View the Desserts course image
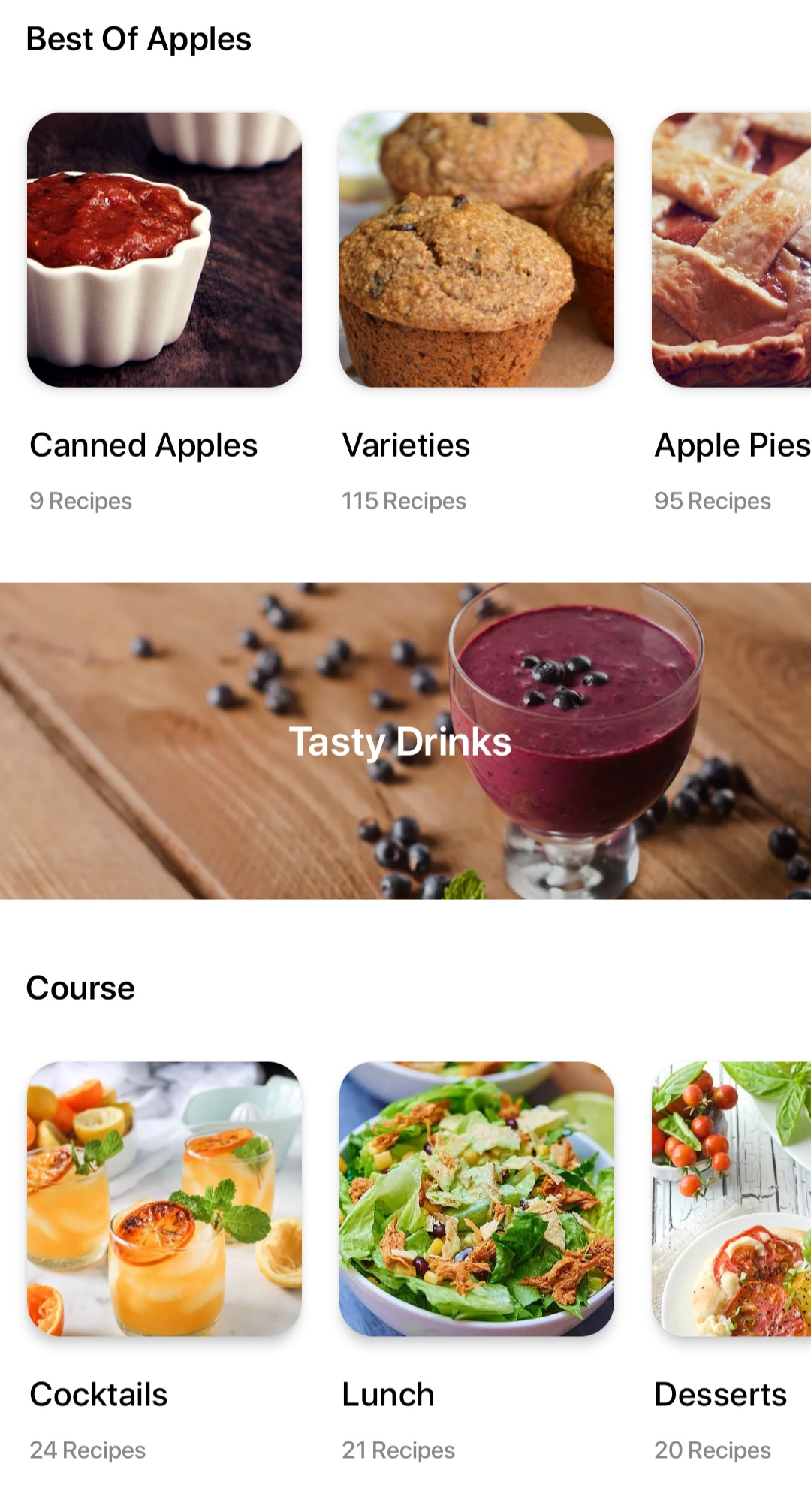811x1512 pixels. 732,1202
